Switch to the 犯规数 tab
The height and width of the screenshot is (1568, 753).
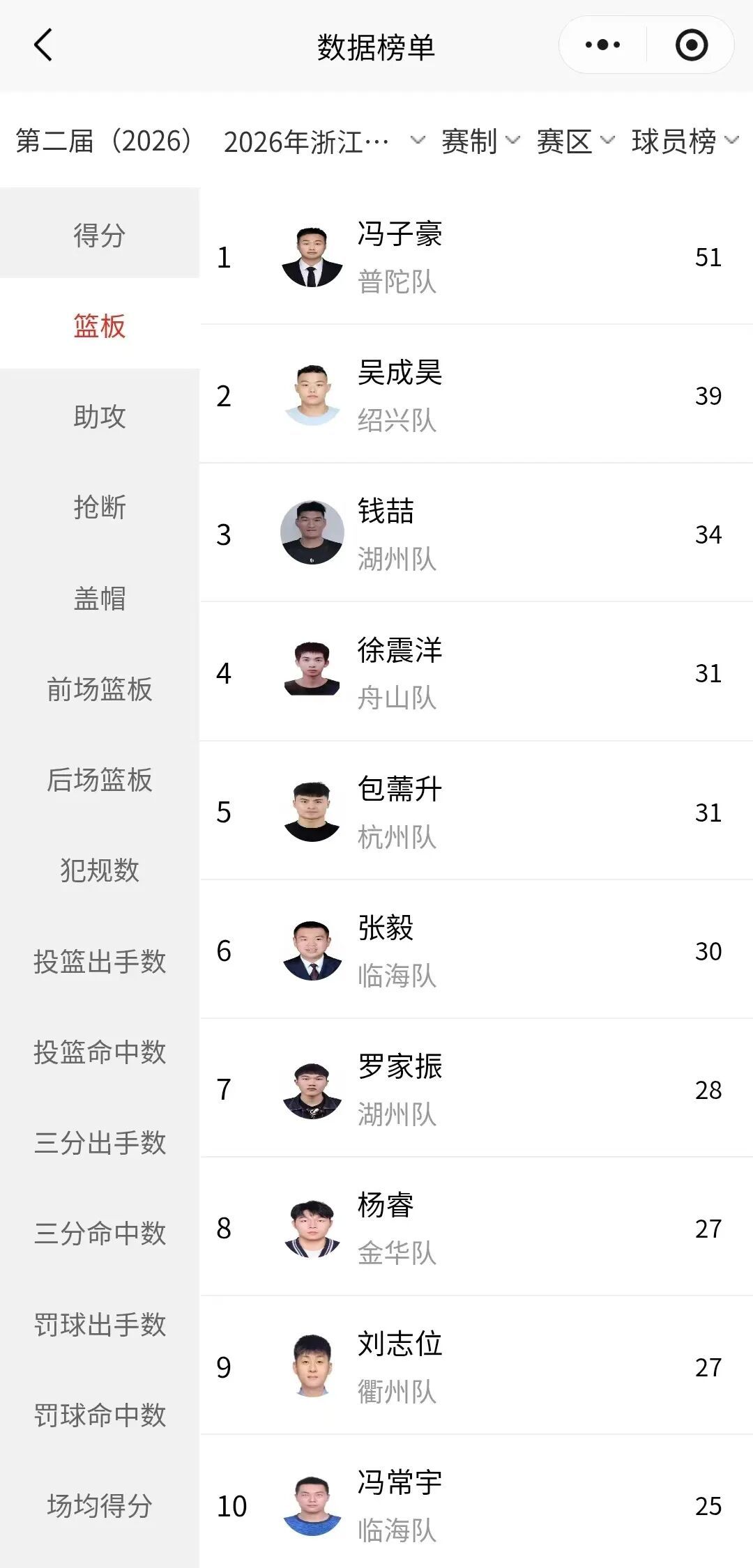tap(100, 870)
